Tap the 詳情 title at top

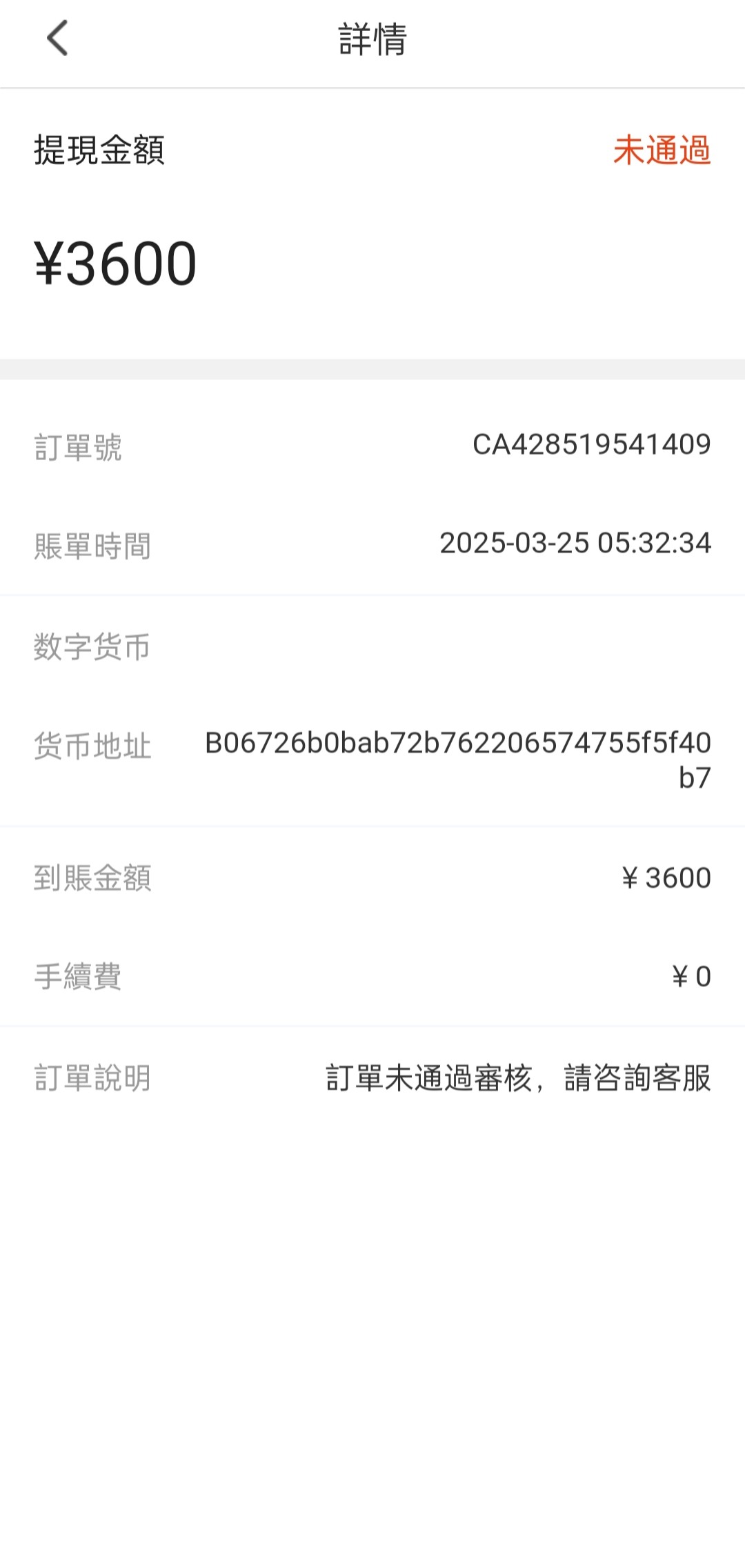(x=371, y=39)
